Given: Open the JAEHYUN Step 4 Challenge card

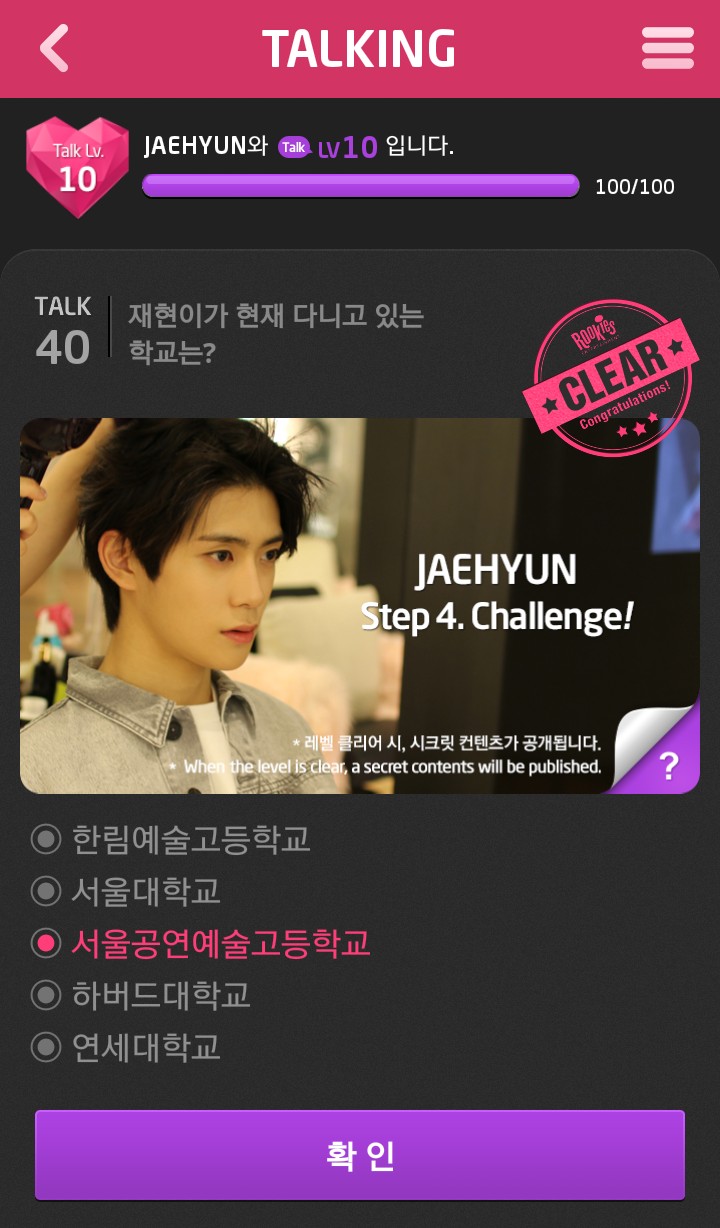Looking at the screenshot, I should 360,605.
